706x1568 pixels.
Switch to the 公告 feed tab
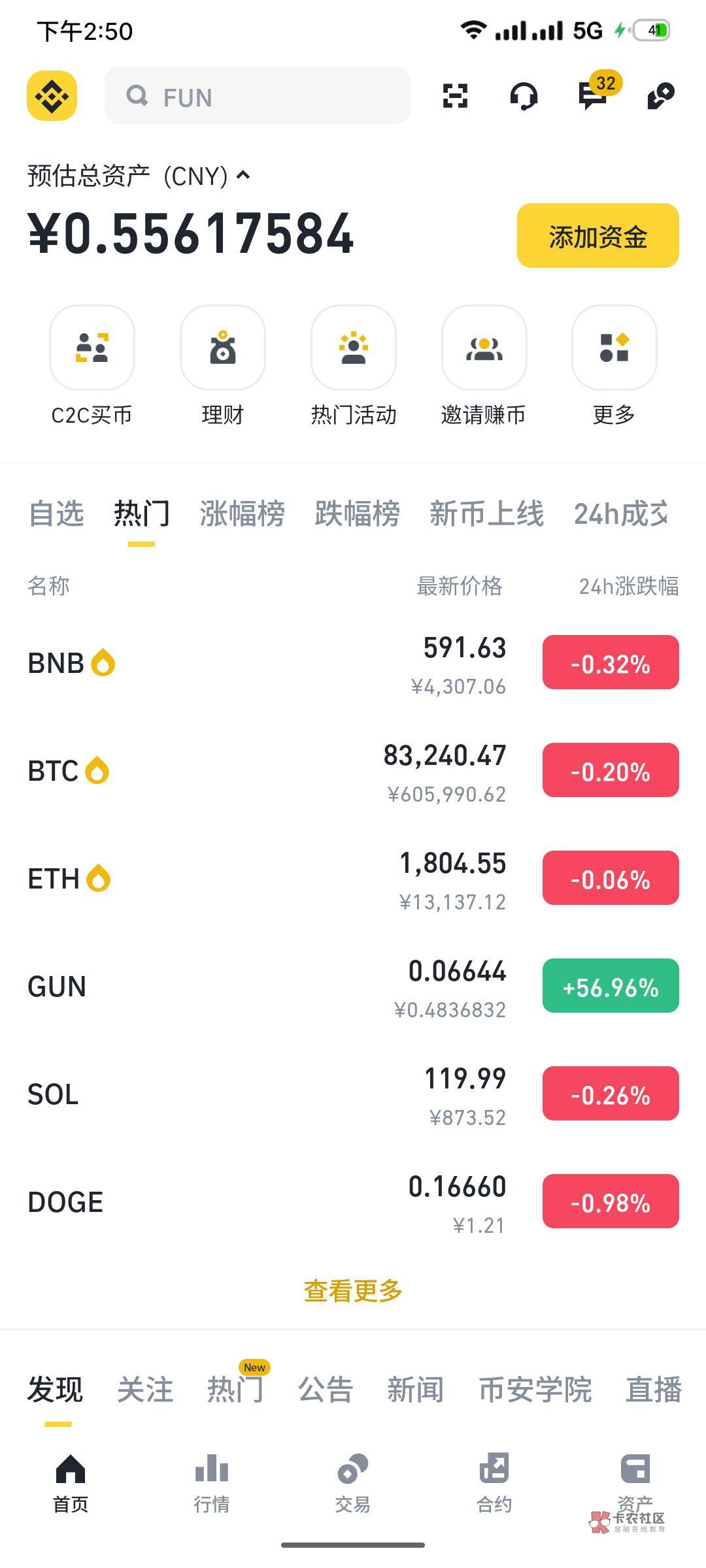(326, 1388)
